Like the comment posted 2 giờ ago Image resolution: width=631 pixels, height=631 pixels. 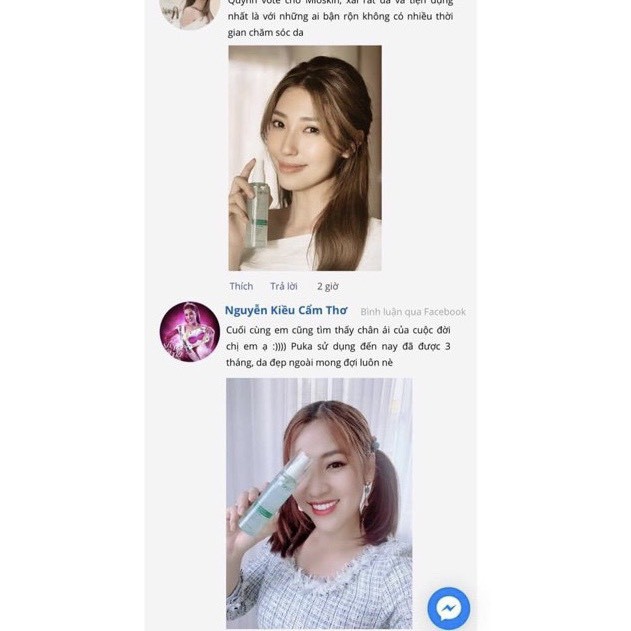(241, 286)
